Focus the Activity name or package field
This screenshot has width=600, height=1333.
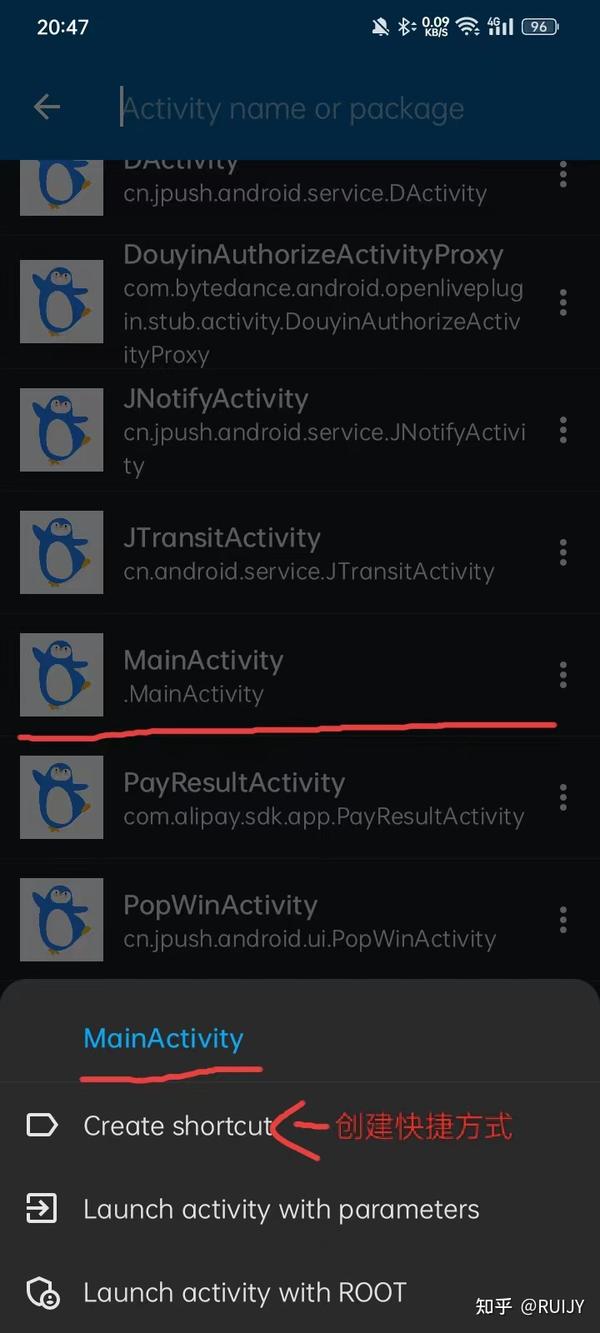330,108
